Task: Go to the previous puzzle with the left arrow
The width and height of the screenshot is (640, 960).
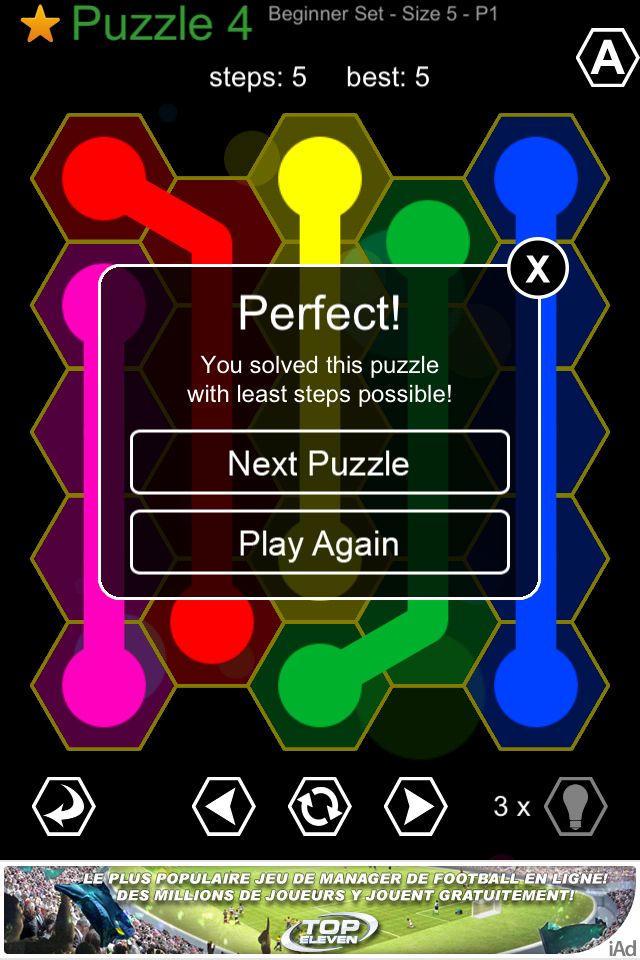Action: pos(223,806)
